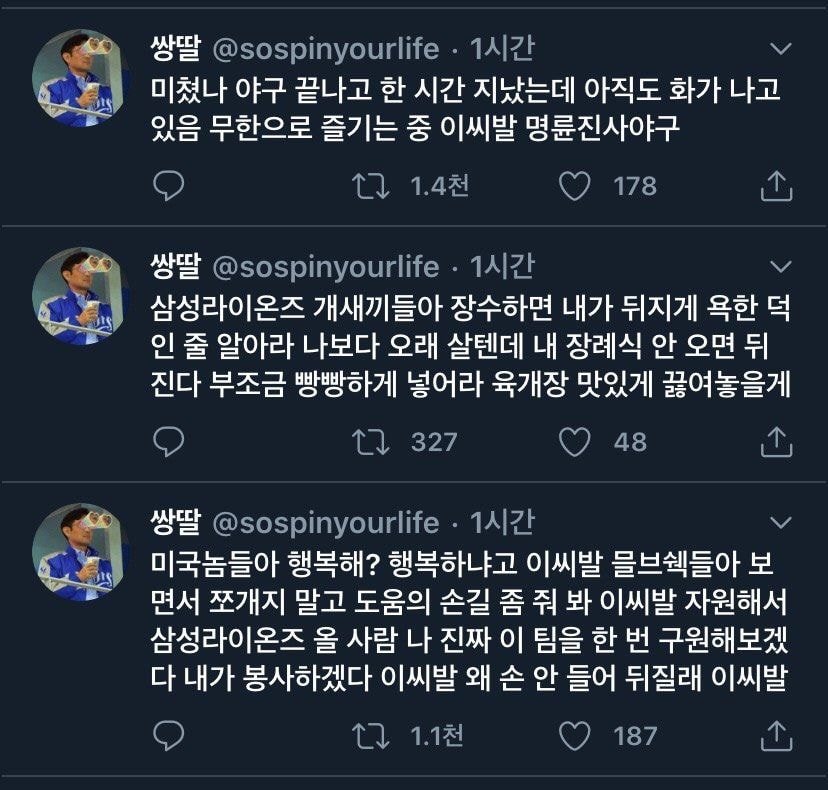Retweet the tweet with 1.4천 retweets
Viewport: 828px width, 790px height.
(x=373, y=185)
